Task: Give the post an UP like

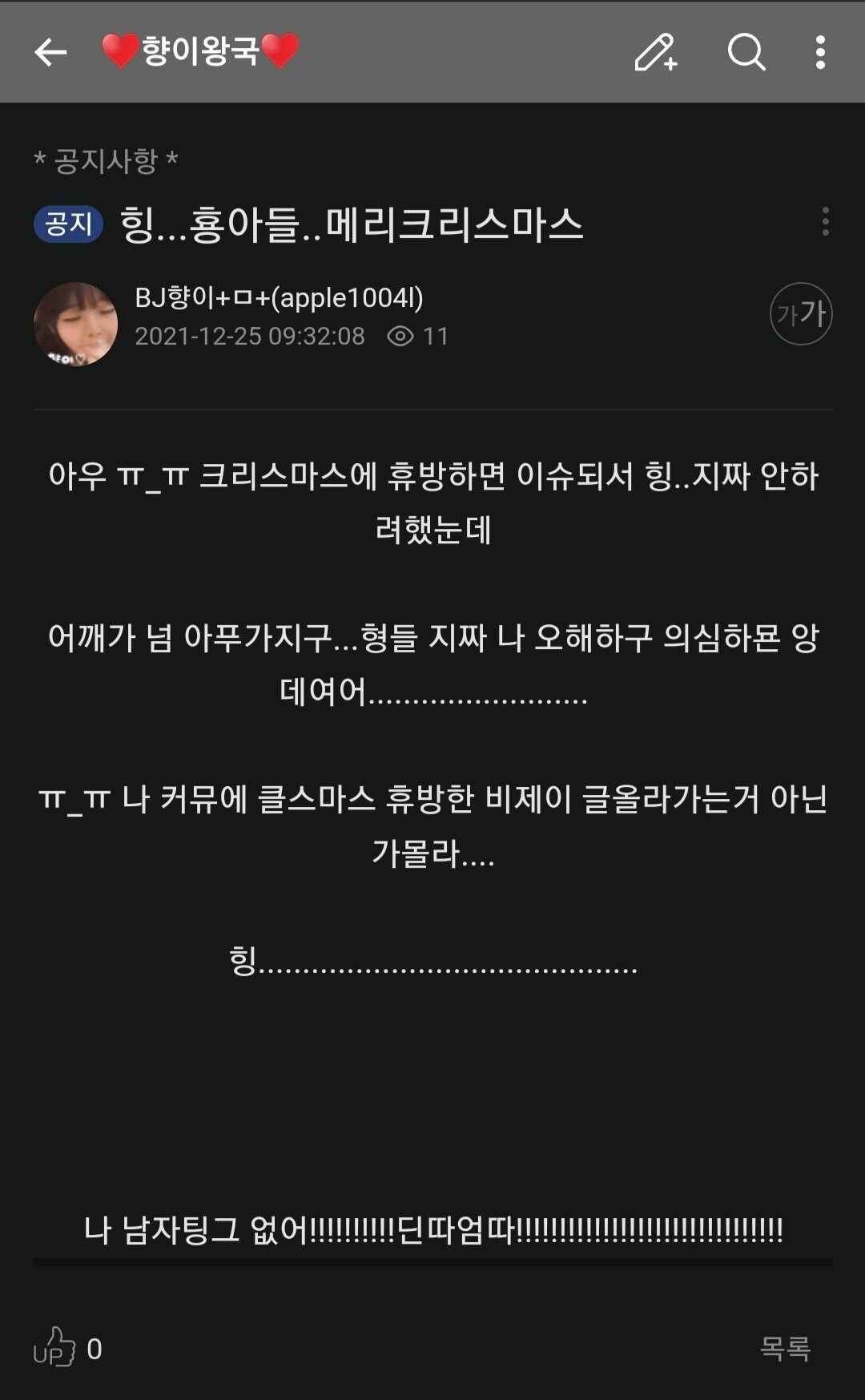Action: pos(67,1348)
